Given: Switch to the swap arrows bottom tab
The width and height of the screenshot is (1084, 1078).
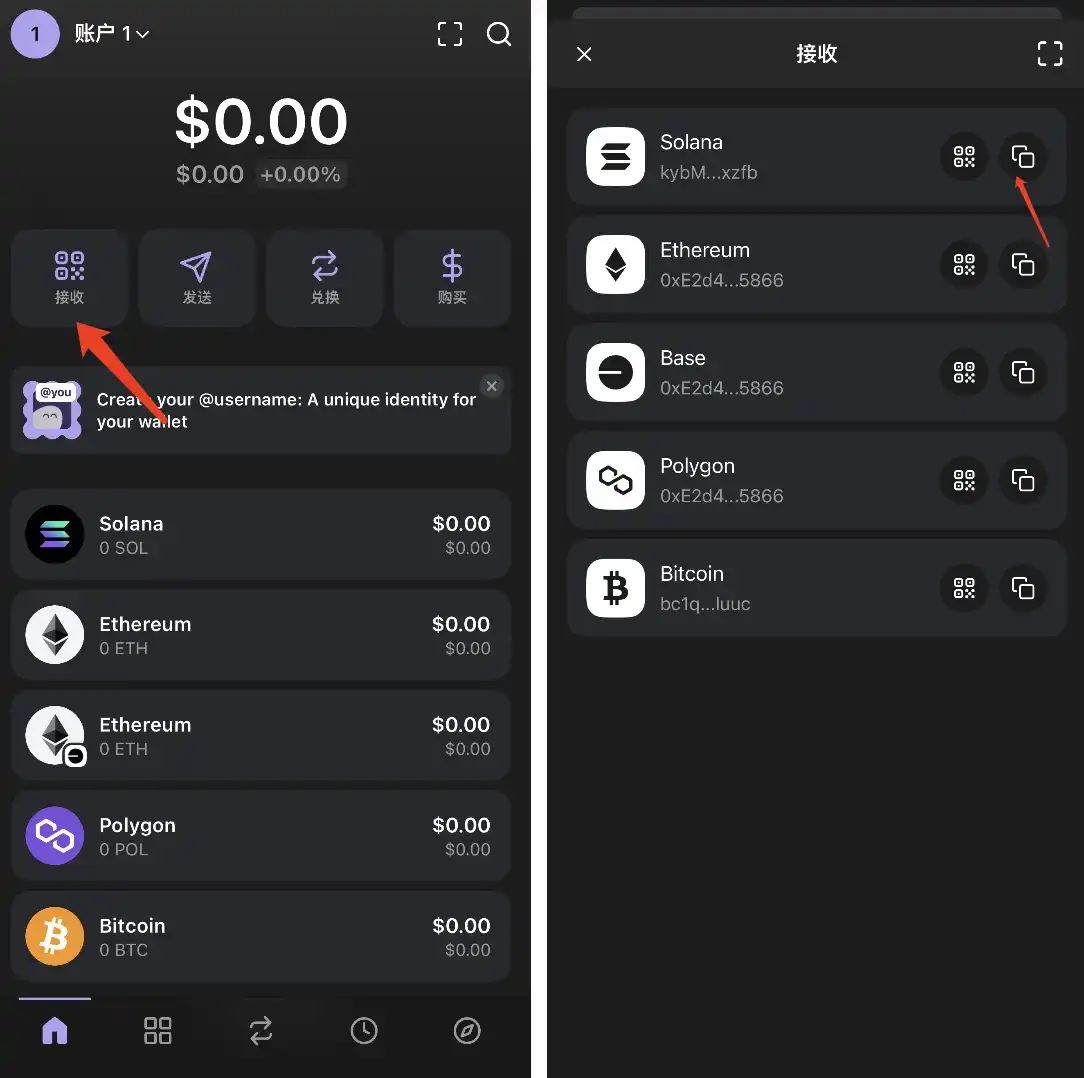Looking at the screenshot, I should [261, 1031].
